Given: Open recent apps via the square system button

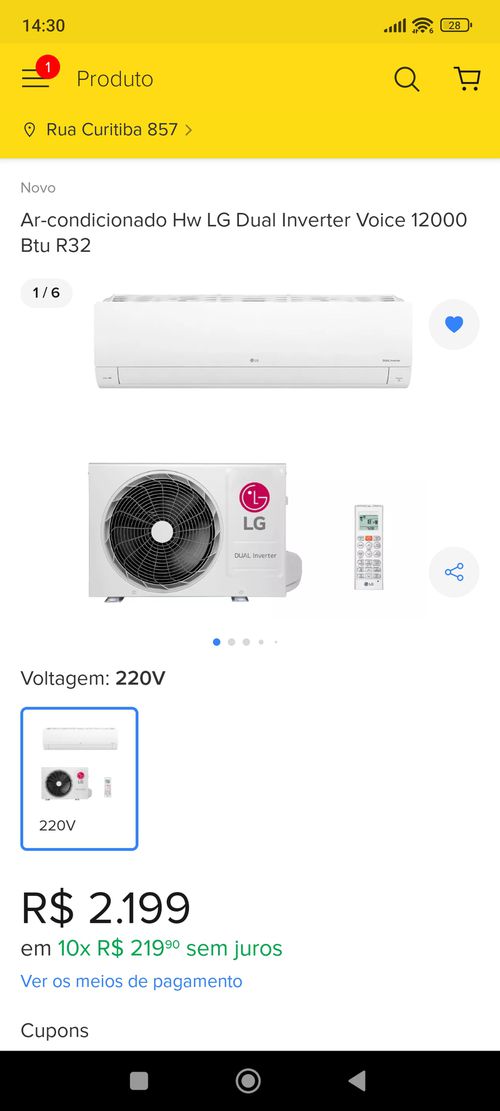Looking at the screenshot, I should [x=140, y=1081].
